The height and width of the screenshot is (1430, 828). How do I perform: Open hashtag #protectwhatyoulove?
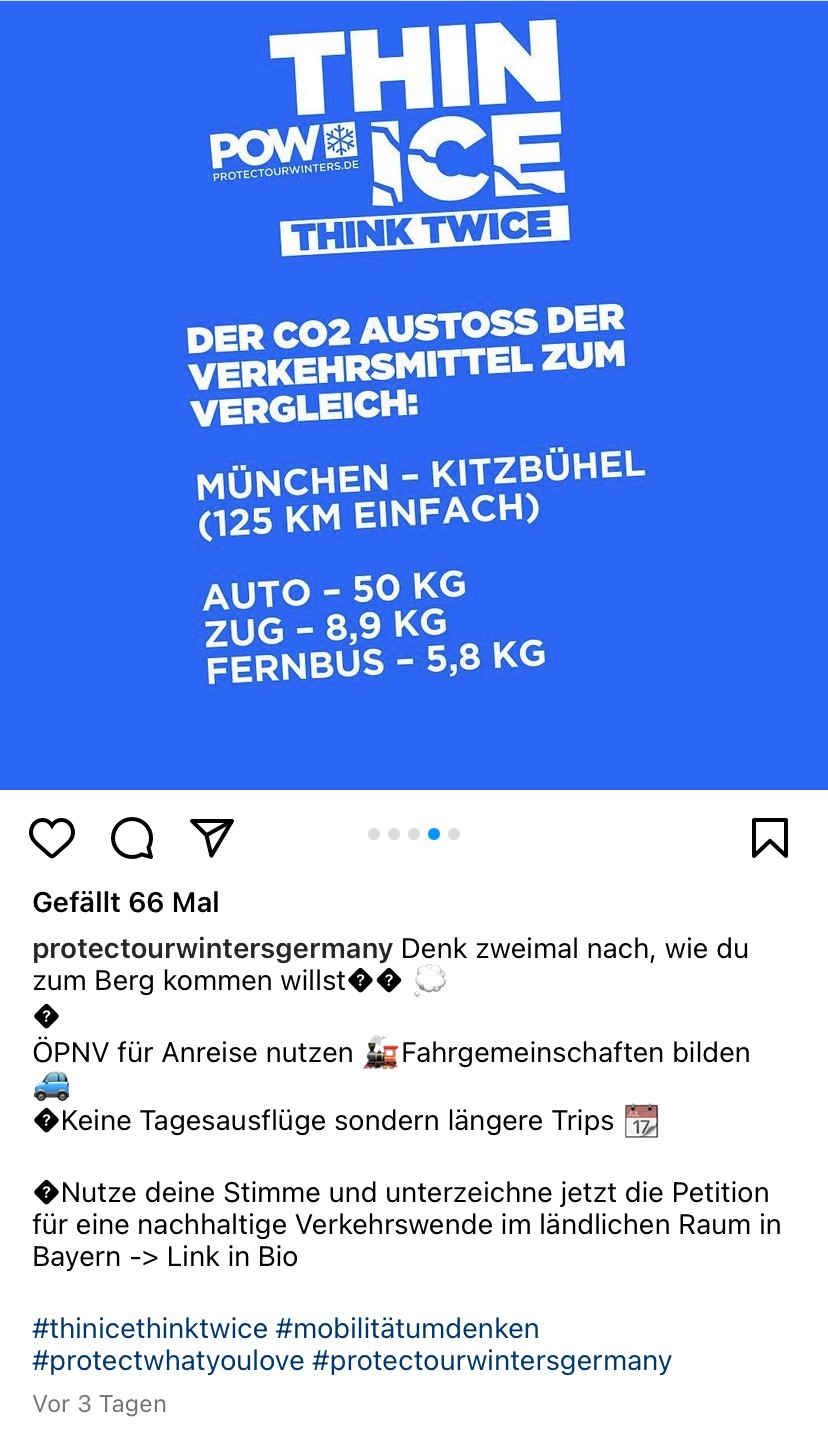click(x=168, y=1360)
